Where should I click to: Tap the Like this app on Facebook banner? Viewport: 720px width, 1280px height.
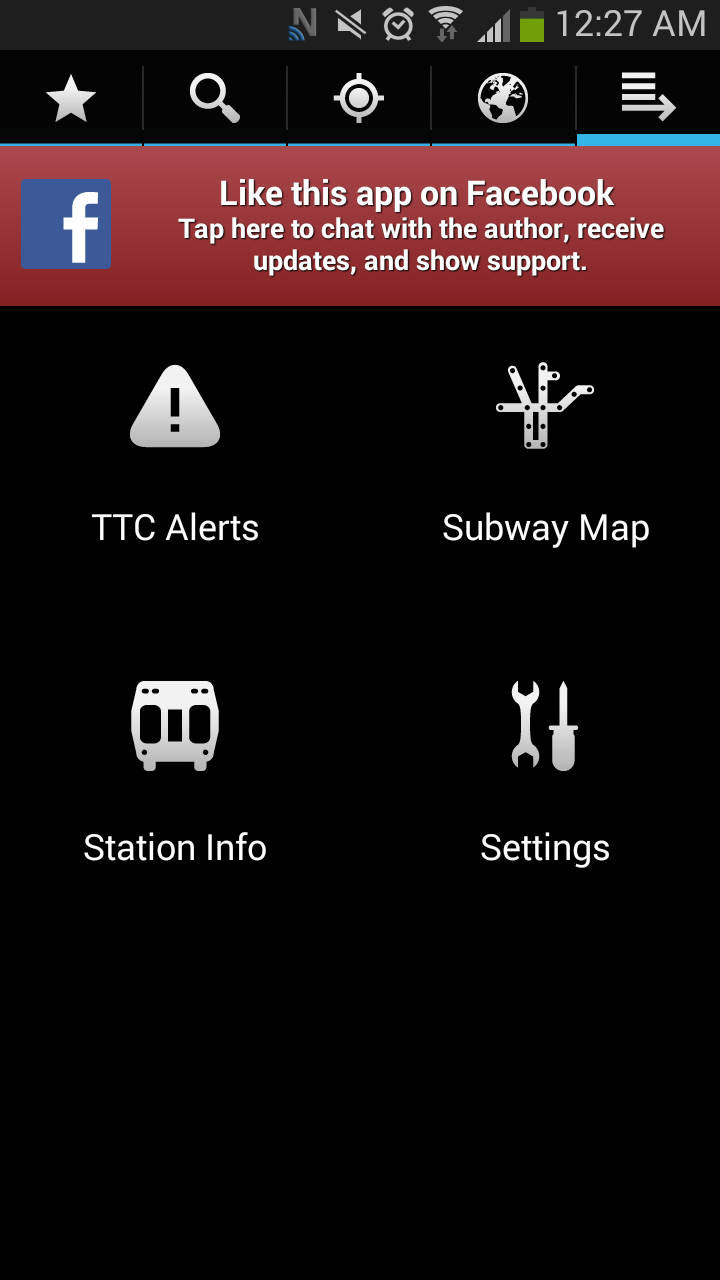click(360, 227)
